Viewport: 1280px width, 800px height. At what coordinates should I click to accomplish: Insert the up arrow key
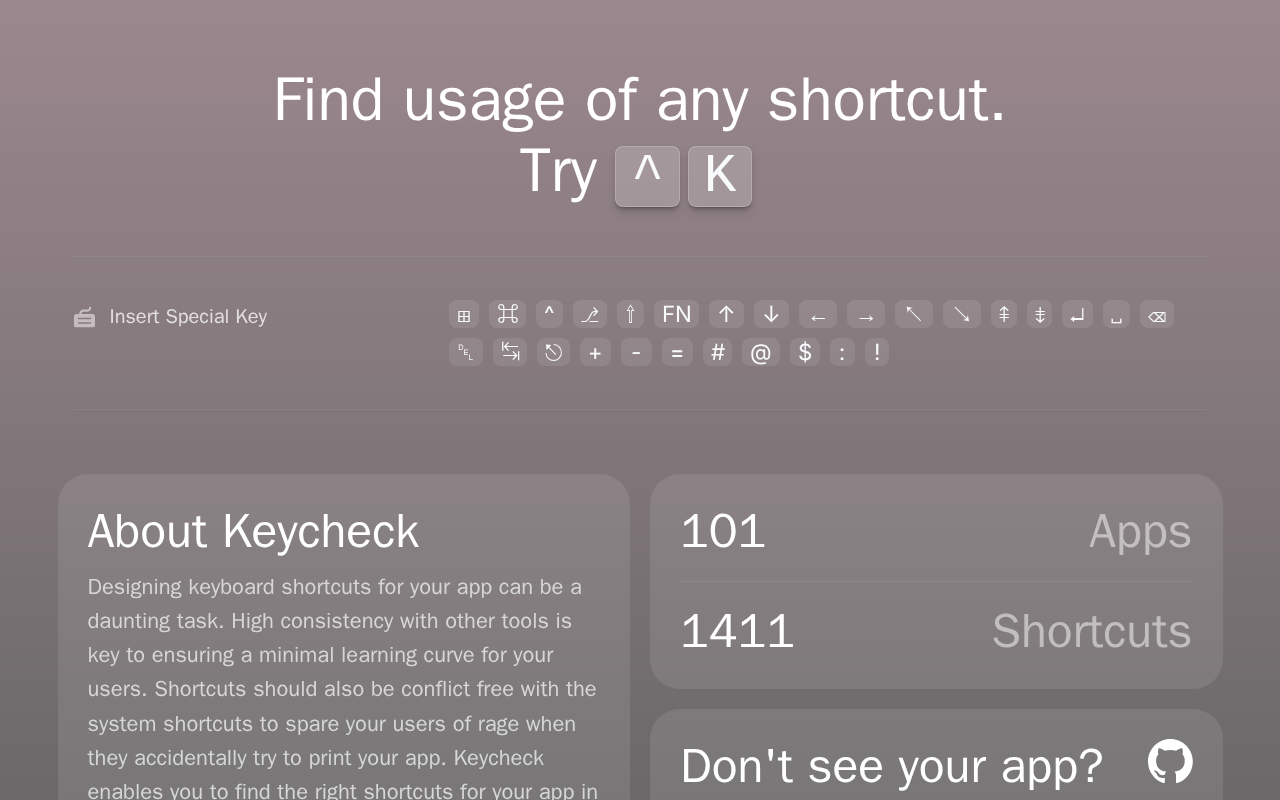(726, 314)
